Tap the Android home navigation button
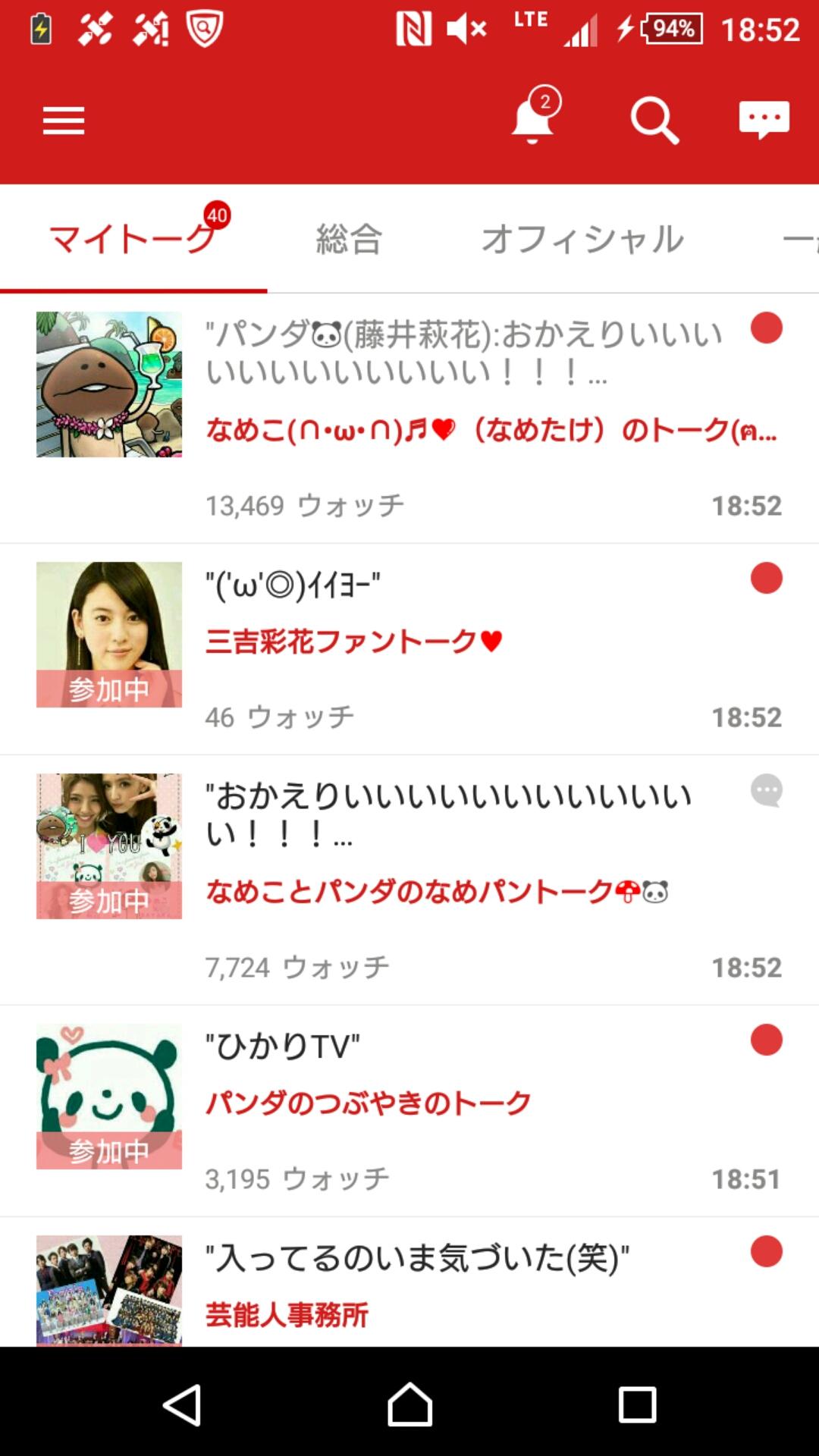 pos(409,1403)
